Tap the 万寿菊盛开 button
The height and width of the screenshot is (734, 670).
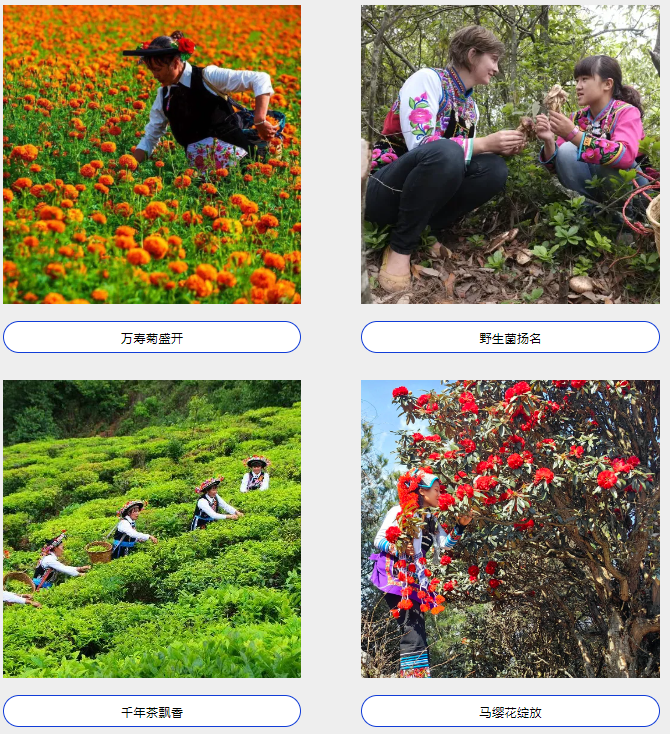coord(152,337)
